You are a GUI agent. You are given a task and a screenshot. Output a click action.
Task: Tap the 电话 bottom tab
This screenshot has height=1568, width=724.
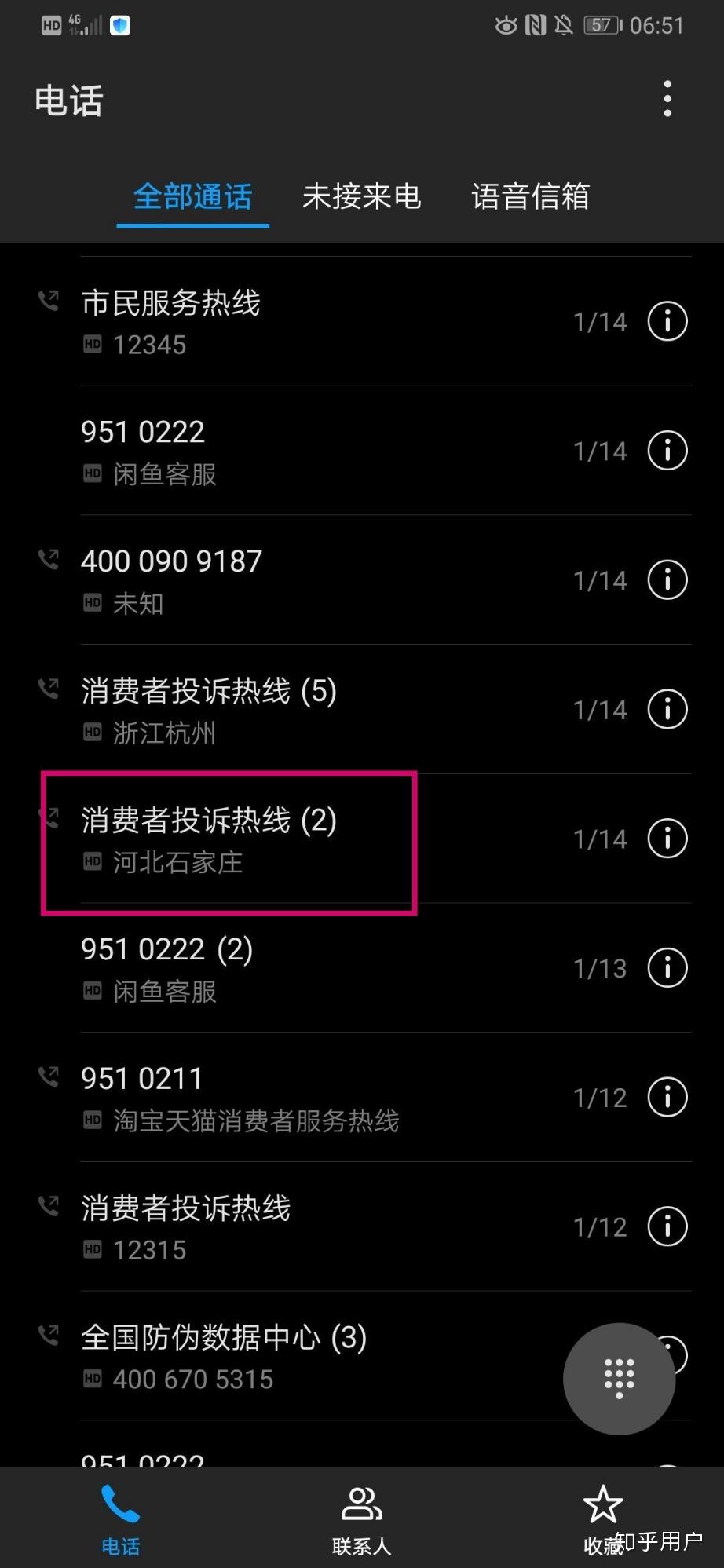click(x=120, y=1519)
